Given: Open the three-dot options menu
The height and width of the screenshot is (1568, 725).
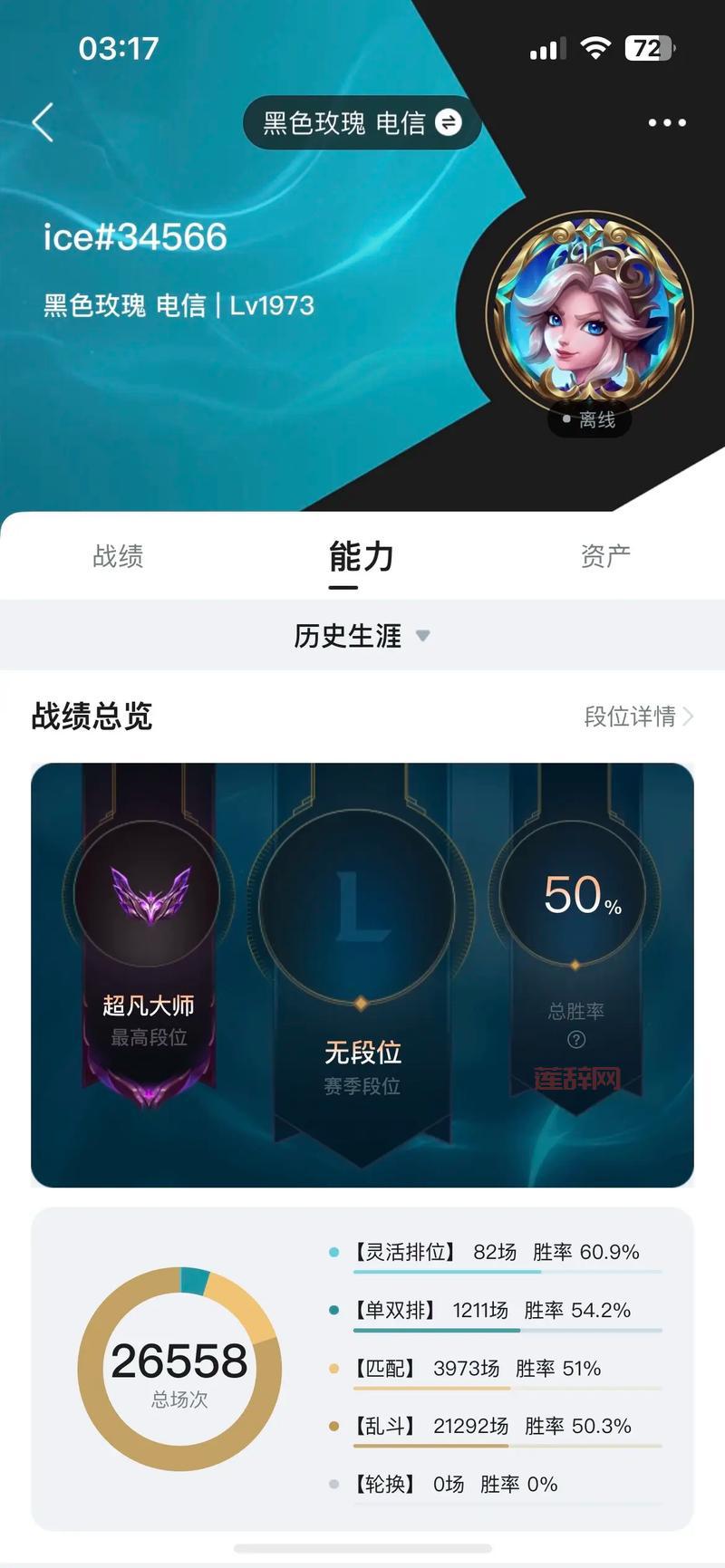Looking at the screenshot, I should coord(667,122).
